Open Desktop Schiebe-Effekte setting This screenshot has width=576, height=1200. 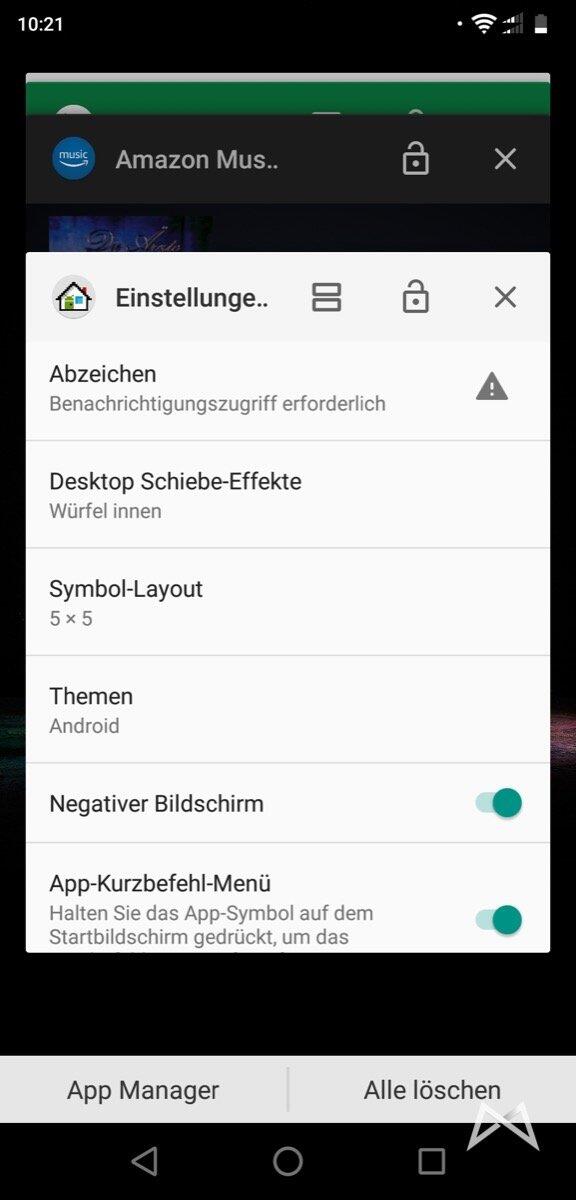[x=288, y=495]
